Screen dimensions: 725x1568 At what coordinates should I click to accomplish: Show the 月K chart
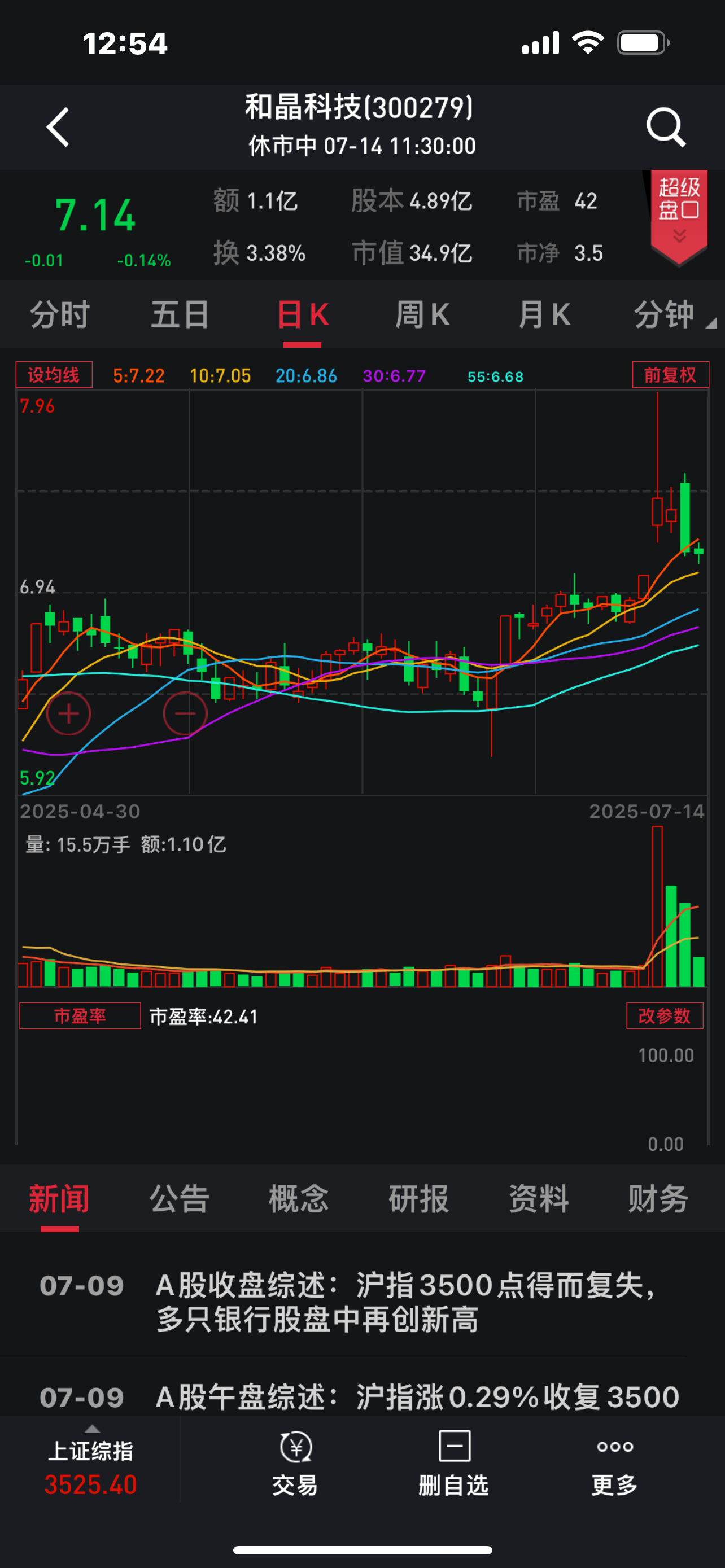[x=544, y=315]
